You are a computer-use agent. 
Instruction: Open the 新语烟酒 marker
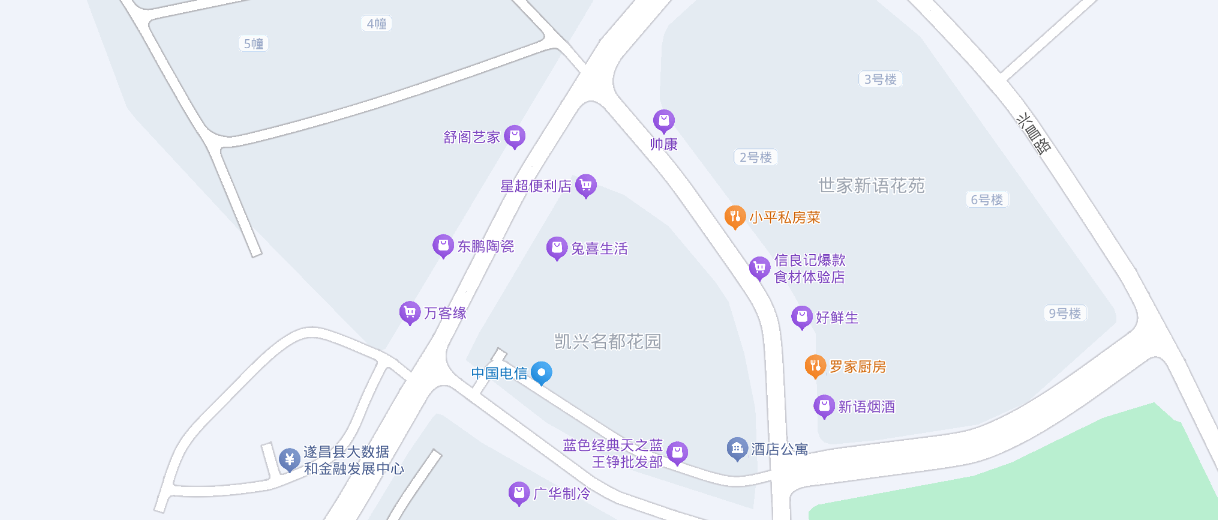pyautogui.click(x=824, y=405)
